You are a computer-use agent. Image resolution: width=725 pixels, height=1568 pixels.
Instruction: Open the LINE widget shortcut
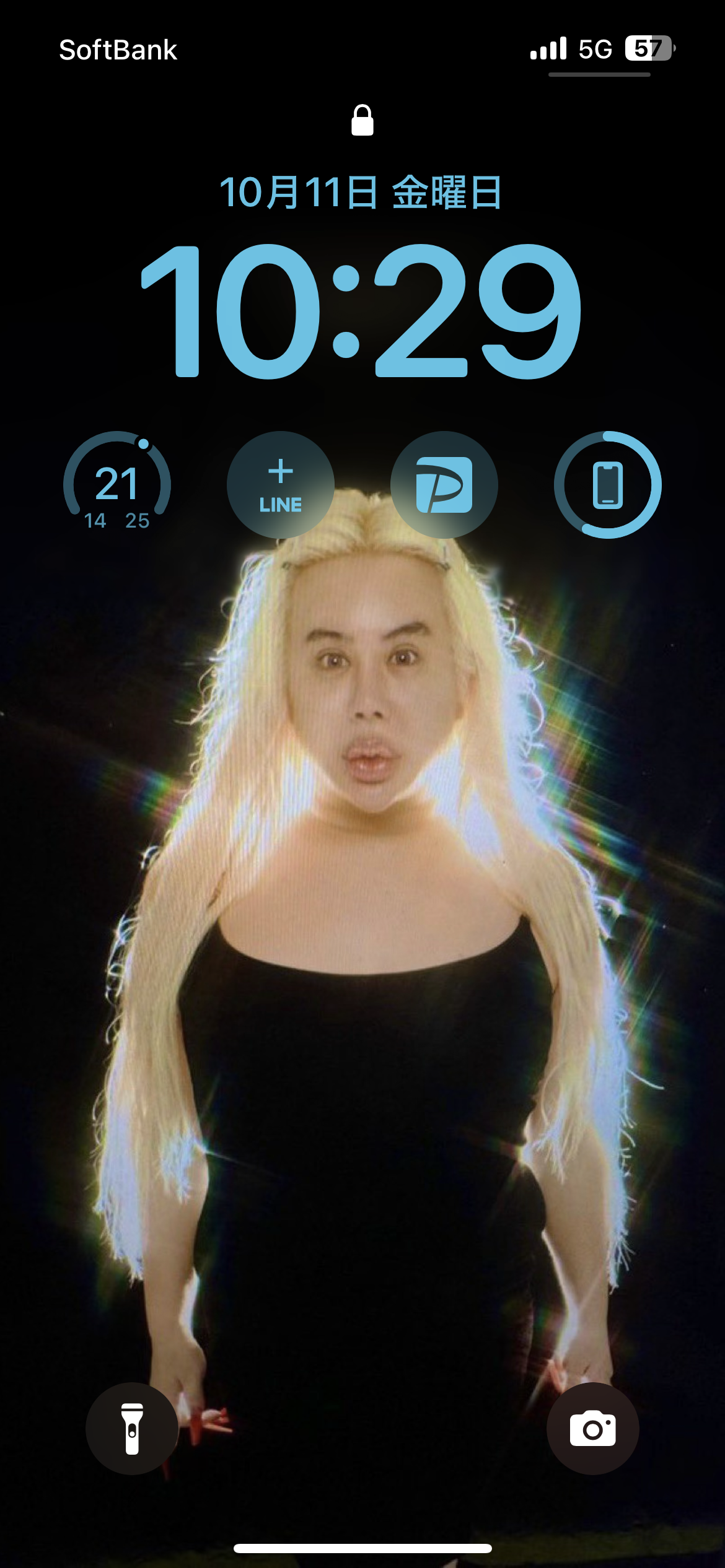(x=281, y=484)
